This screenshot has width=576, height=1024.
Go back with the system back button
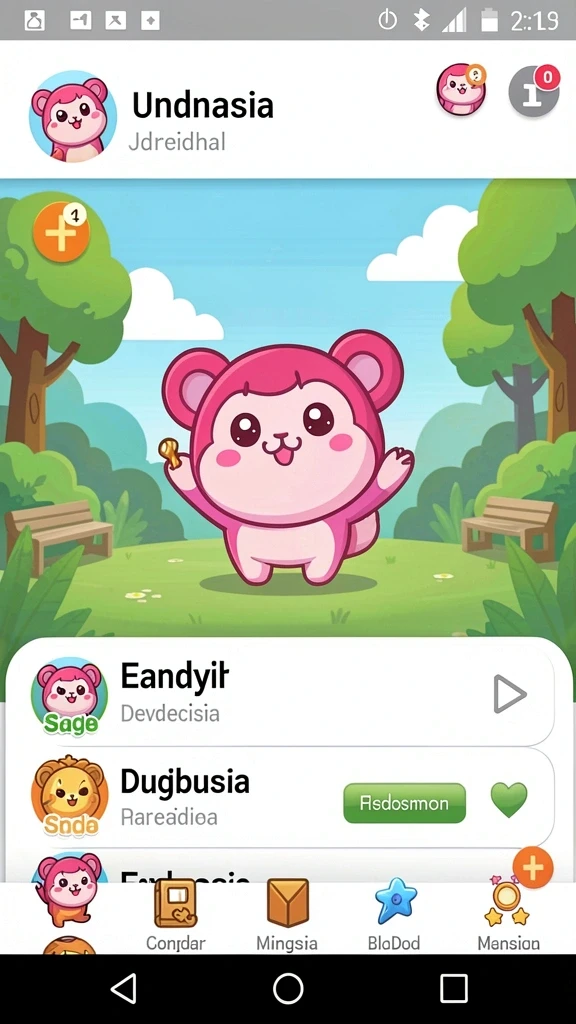124,988
